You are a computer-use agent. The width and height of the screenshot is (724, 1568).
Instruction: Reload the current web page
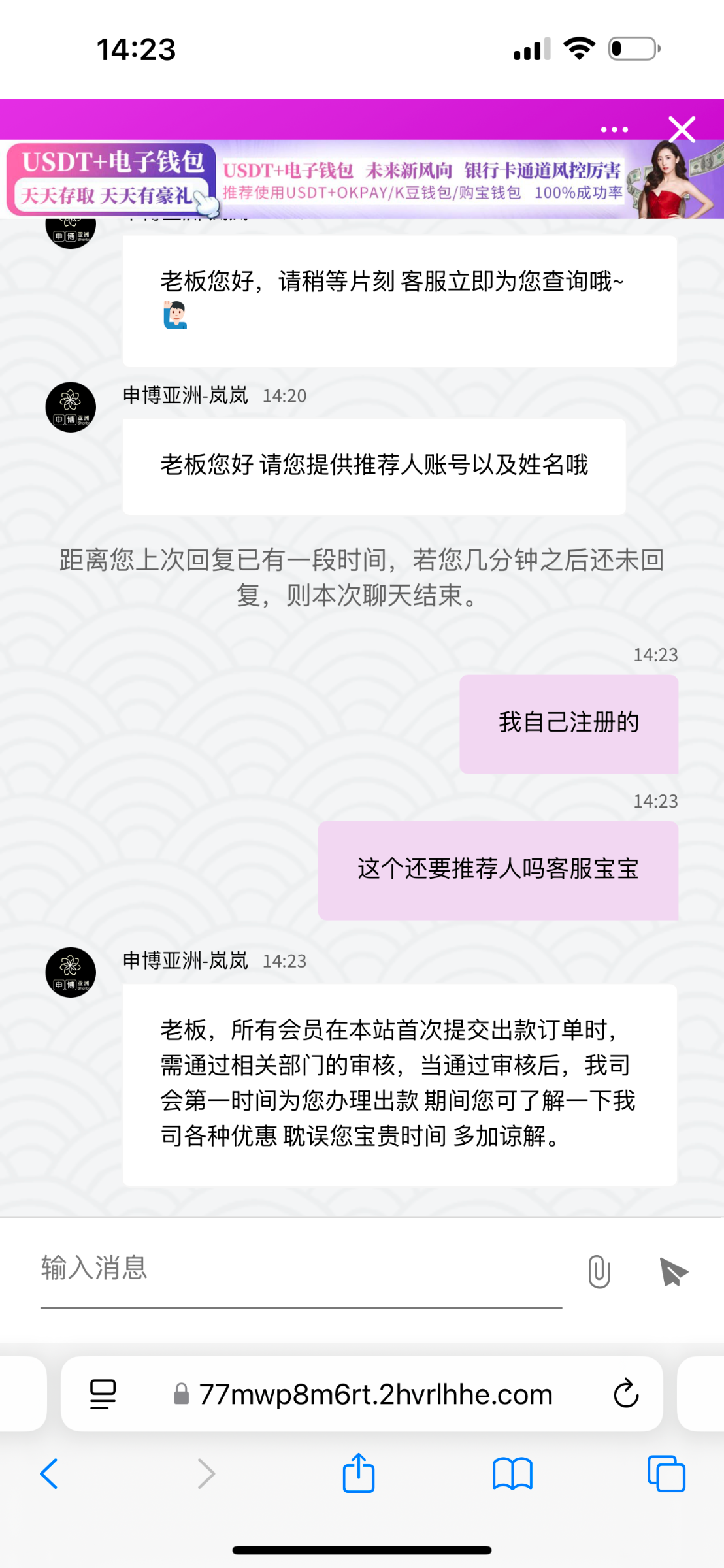point(625,1394)
